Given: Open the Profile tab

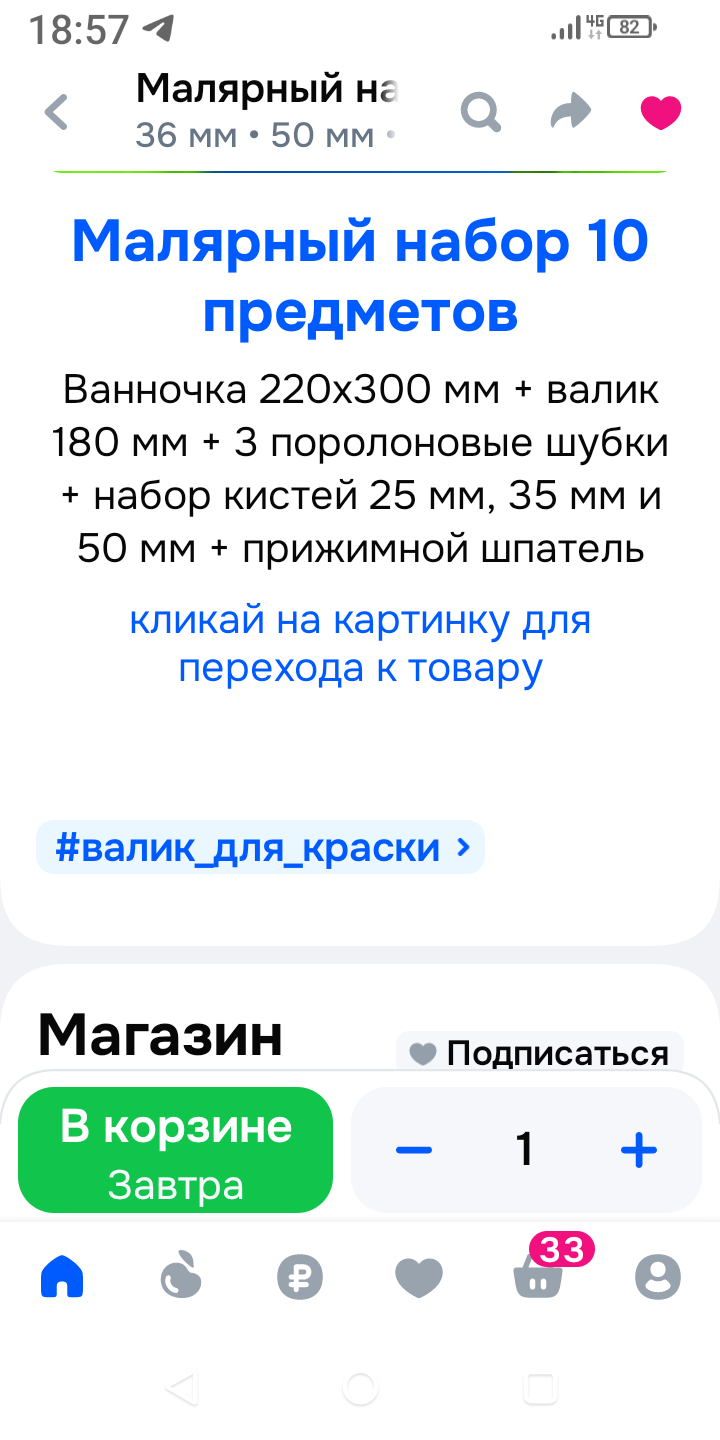Looking at the screenshot, I should tap(658, 1277).
